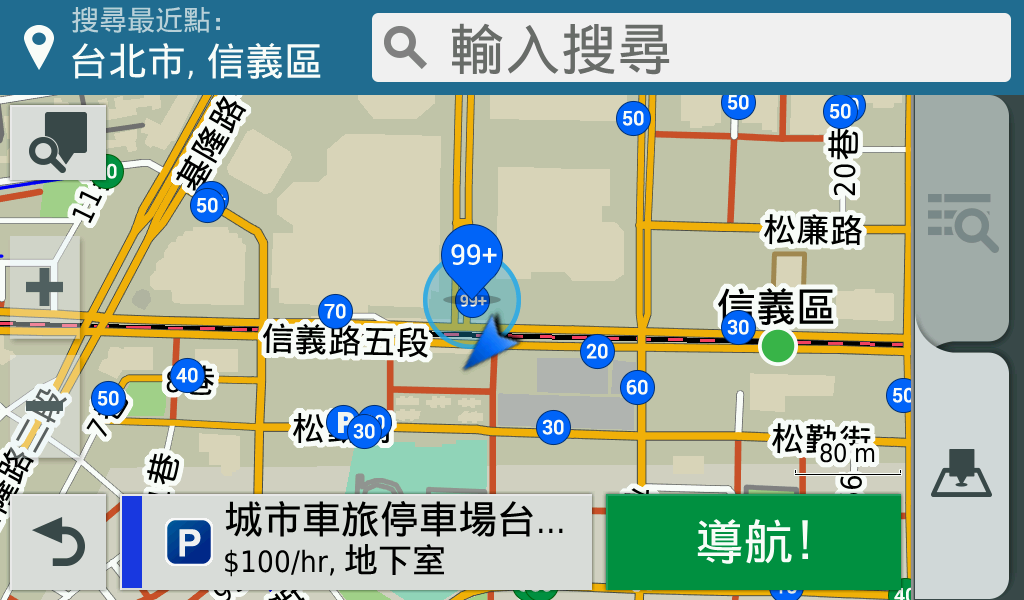Select the 70 marker on 信義路五段
The image size is (1024, 600).
click(336, 311)
